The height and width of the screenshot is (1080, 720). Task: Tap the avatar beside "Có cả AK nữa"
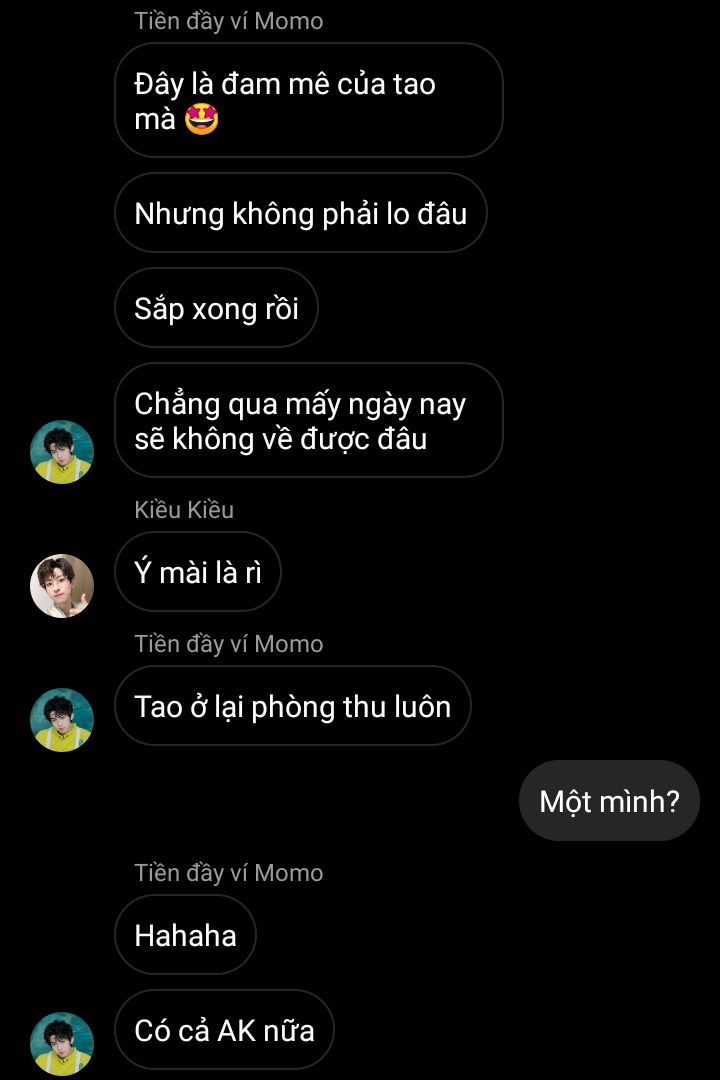[x=62, y=1043]
